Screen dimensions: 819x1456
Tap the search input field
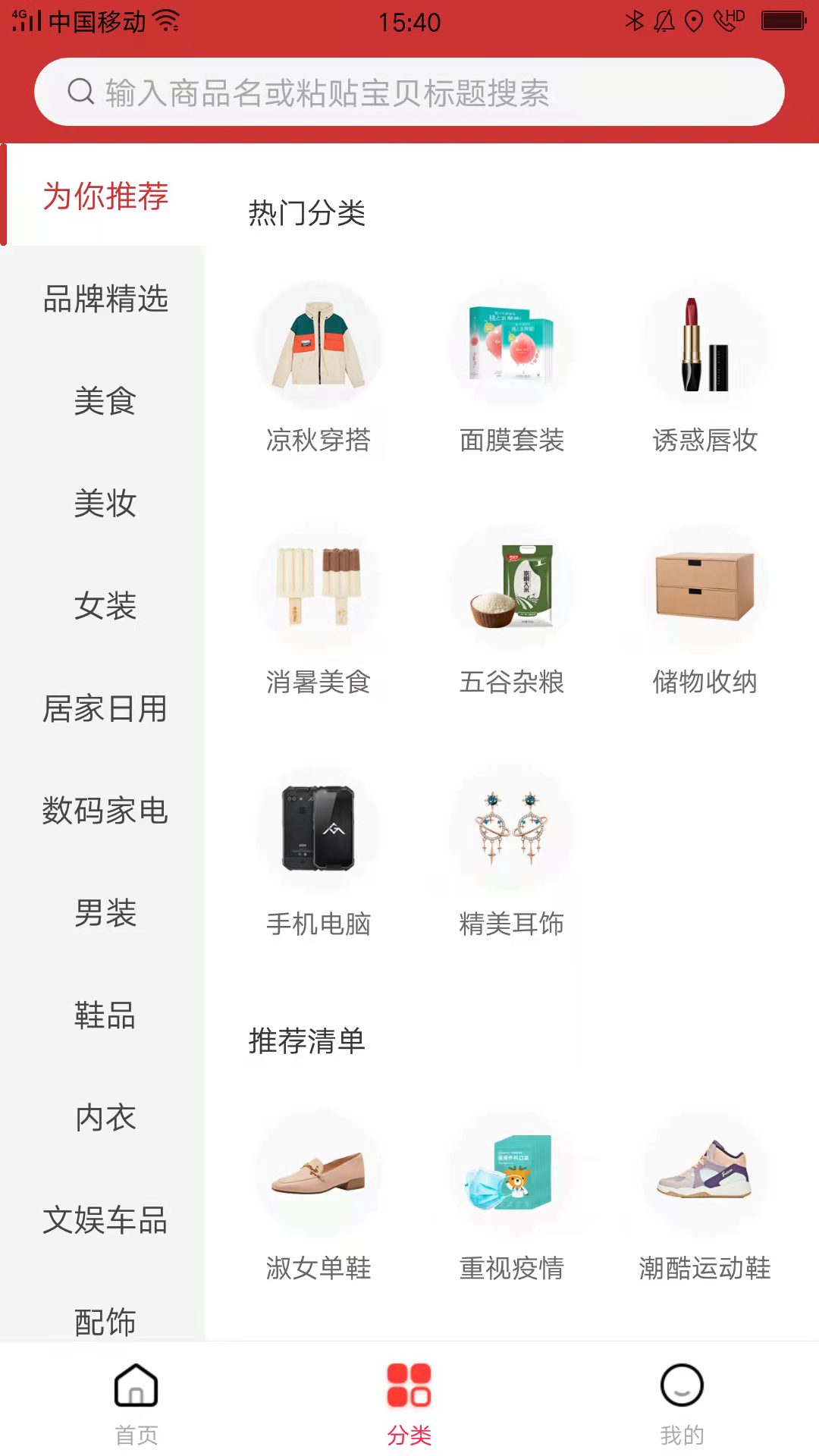[409, 90]
